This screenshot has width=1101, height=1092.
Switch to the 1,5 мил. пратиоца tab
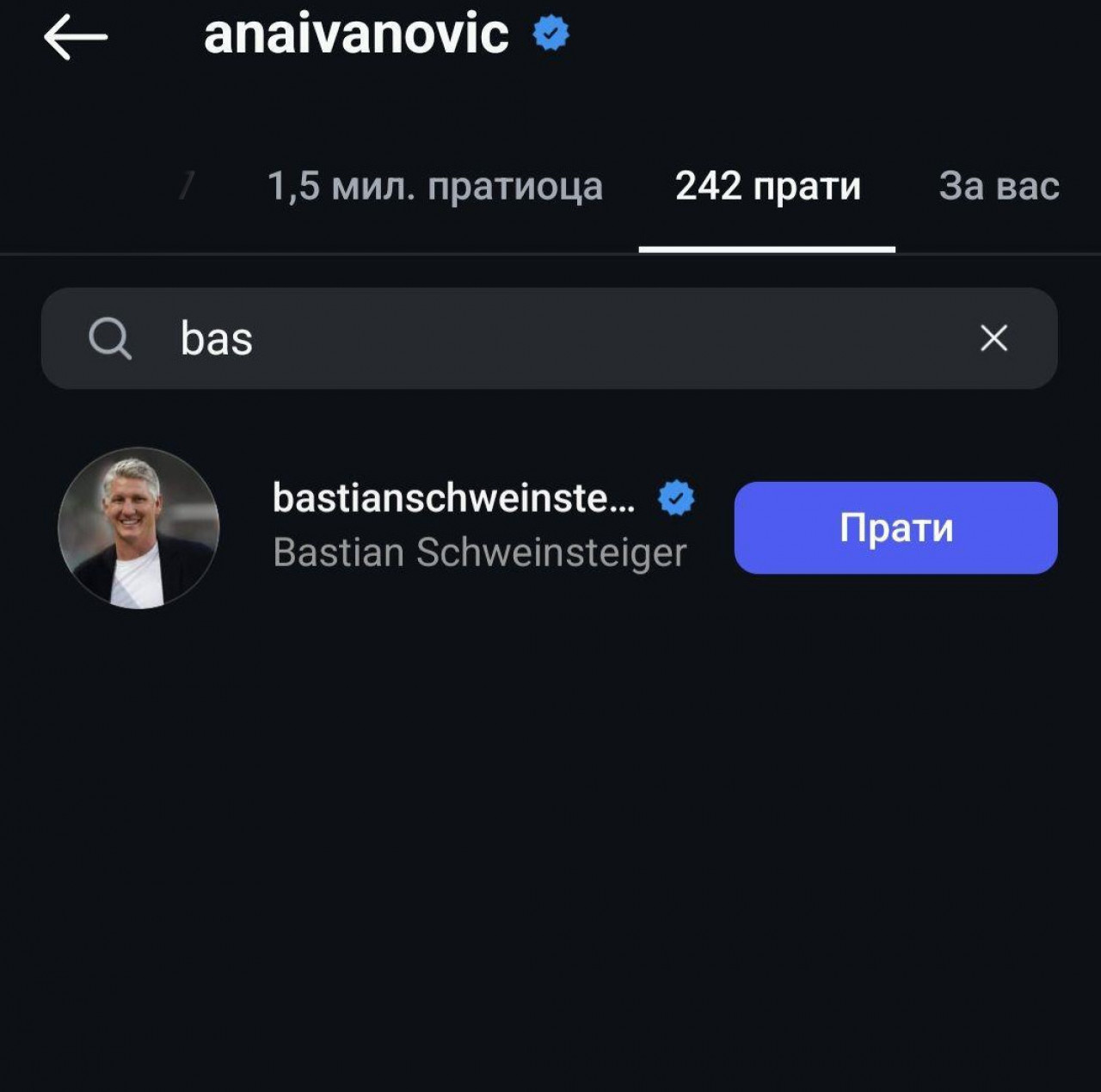point(434,187)
